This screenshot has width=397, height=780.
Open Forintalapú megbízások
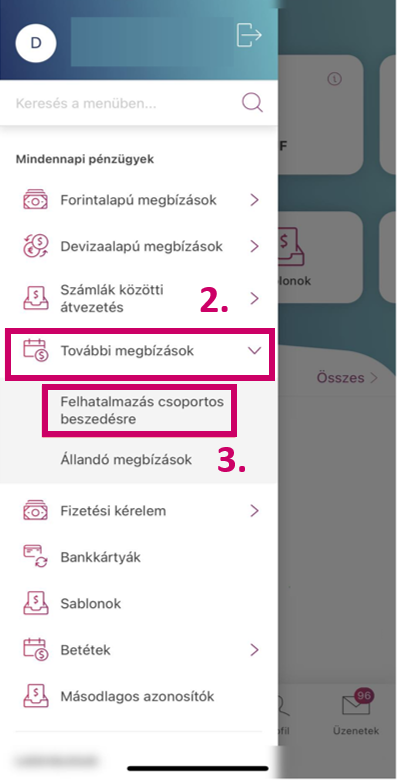[139, 200]
